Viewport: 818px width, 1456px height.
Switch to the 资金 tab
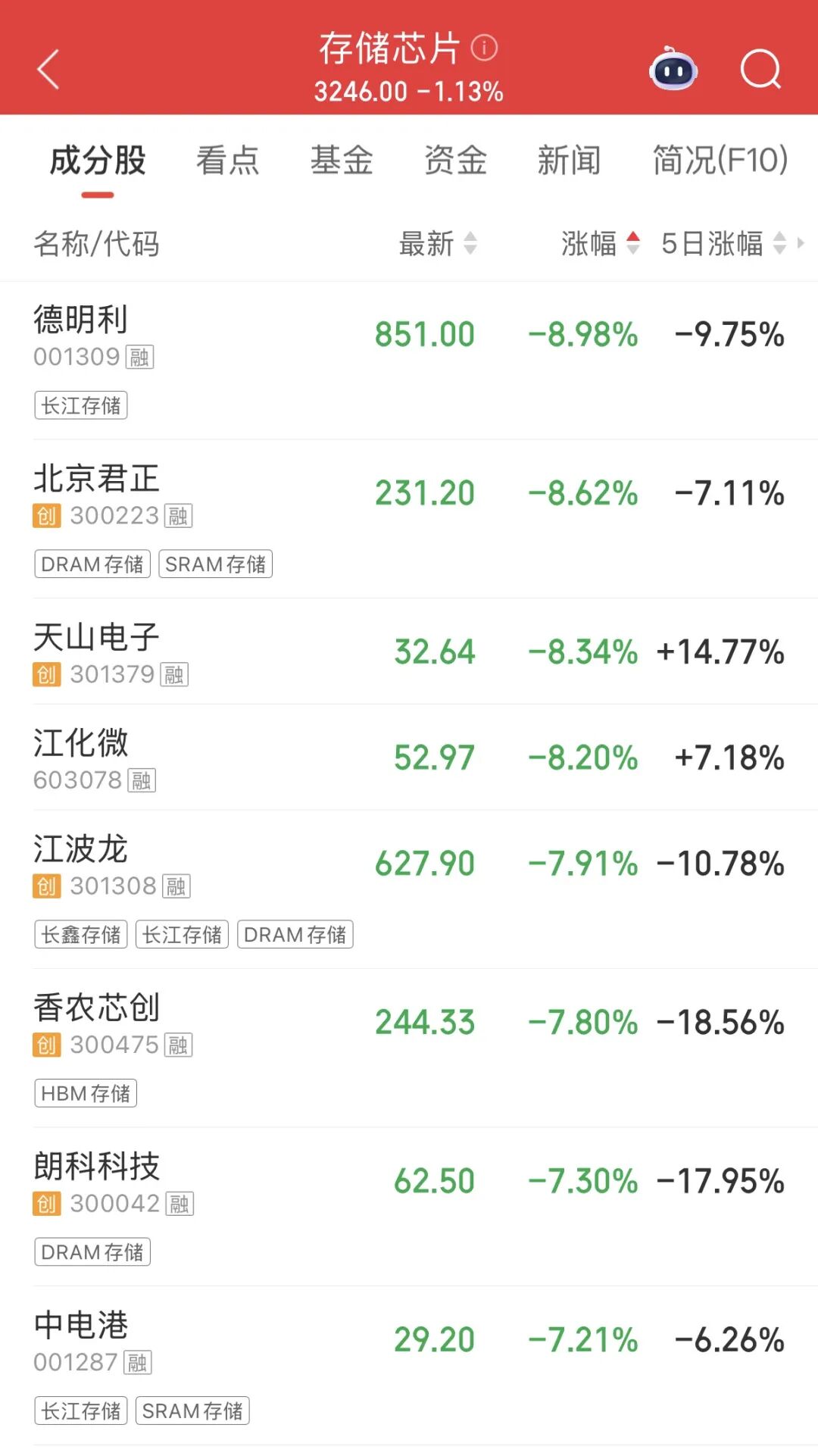click(455, 161)
